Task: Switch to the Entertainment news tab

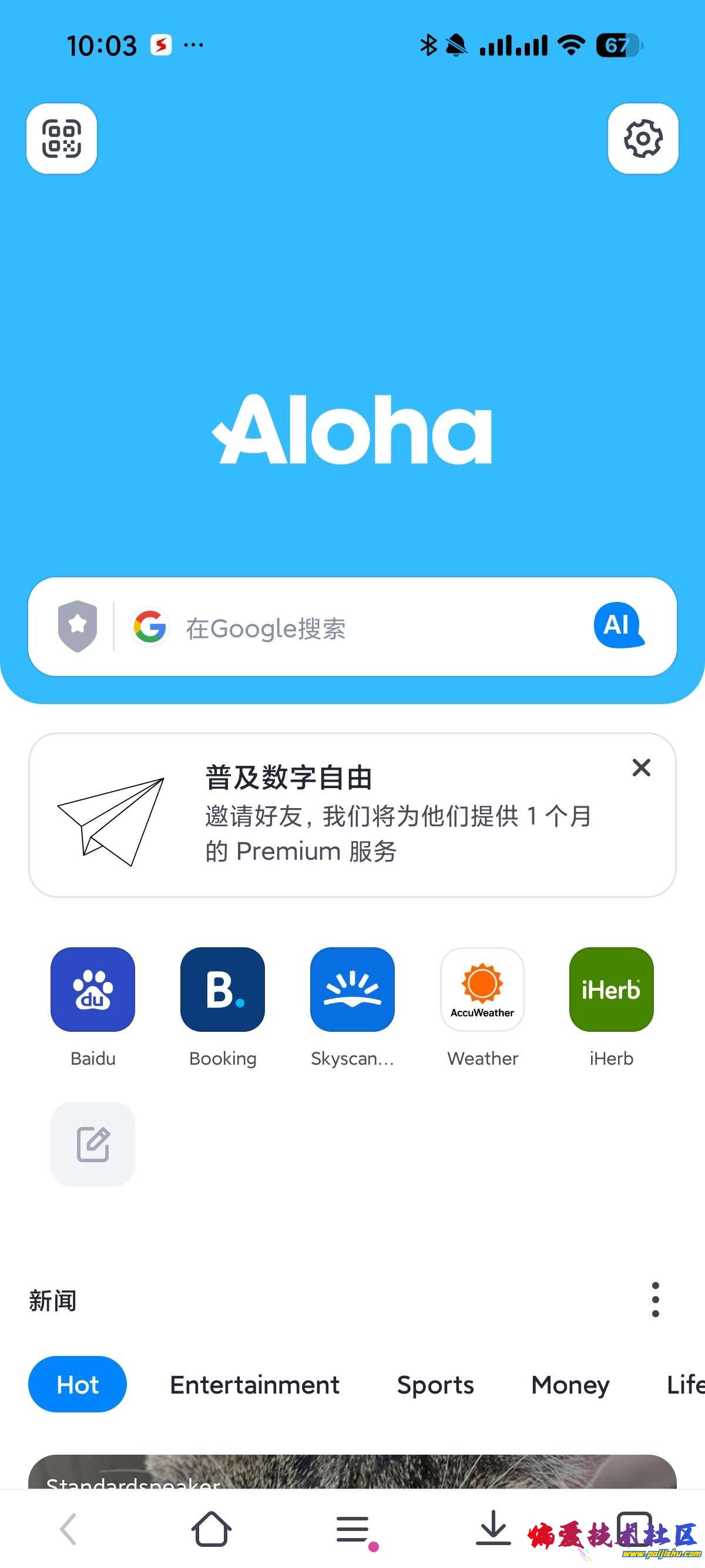Action: (254, 1384)
